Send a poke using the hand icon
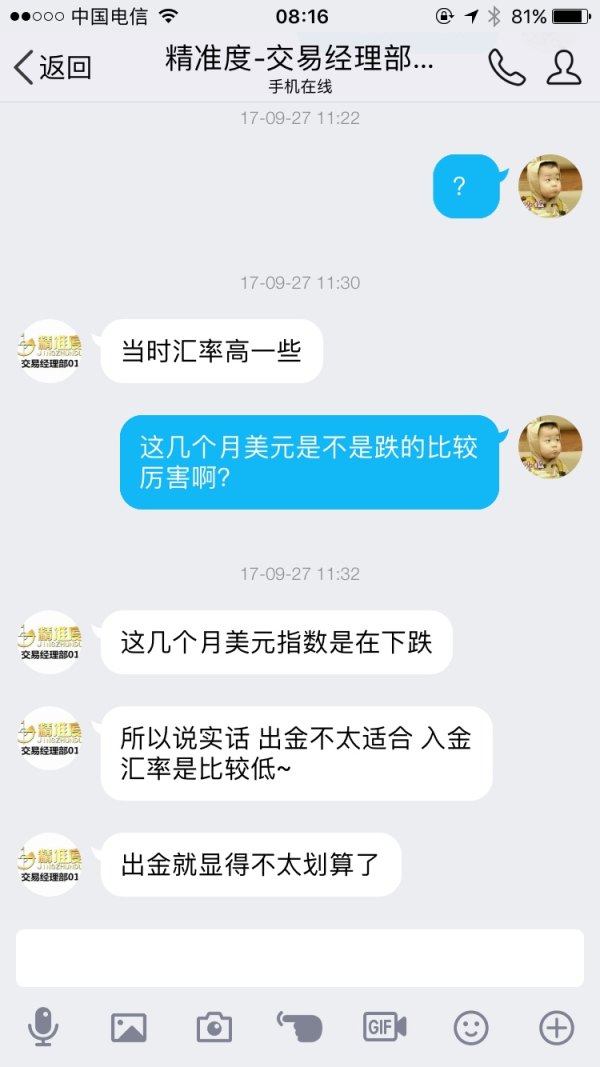Screen dimensions: 600x1067 coord(299,1027)
